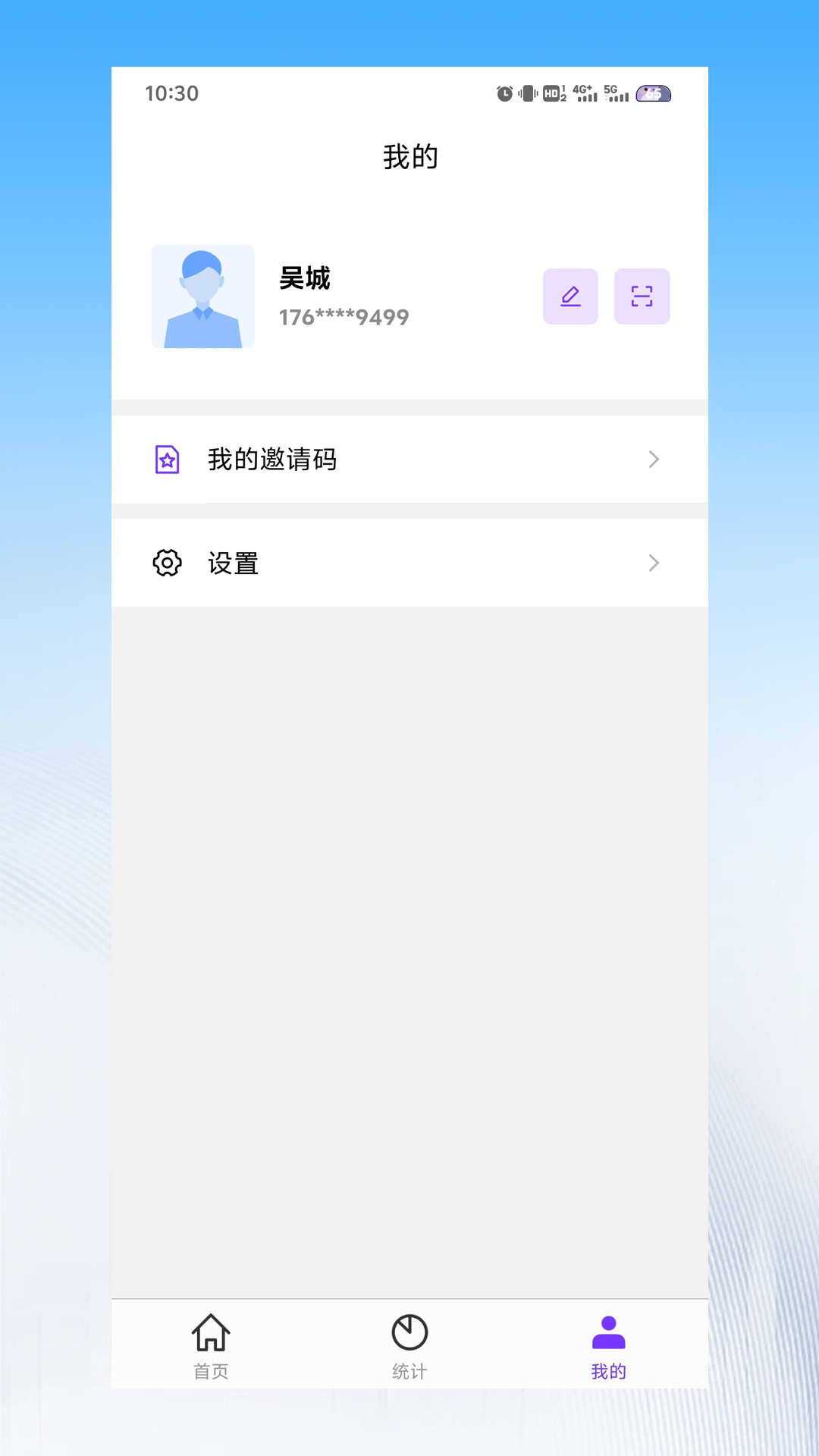Image resolution: width=819 pixels, height=1456 pixels.
Task: Open the 我的邀请码 entry
Action: [273, 459]
